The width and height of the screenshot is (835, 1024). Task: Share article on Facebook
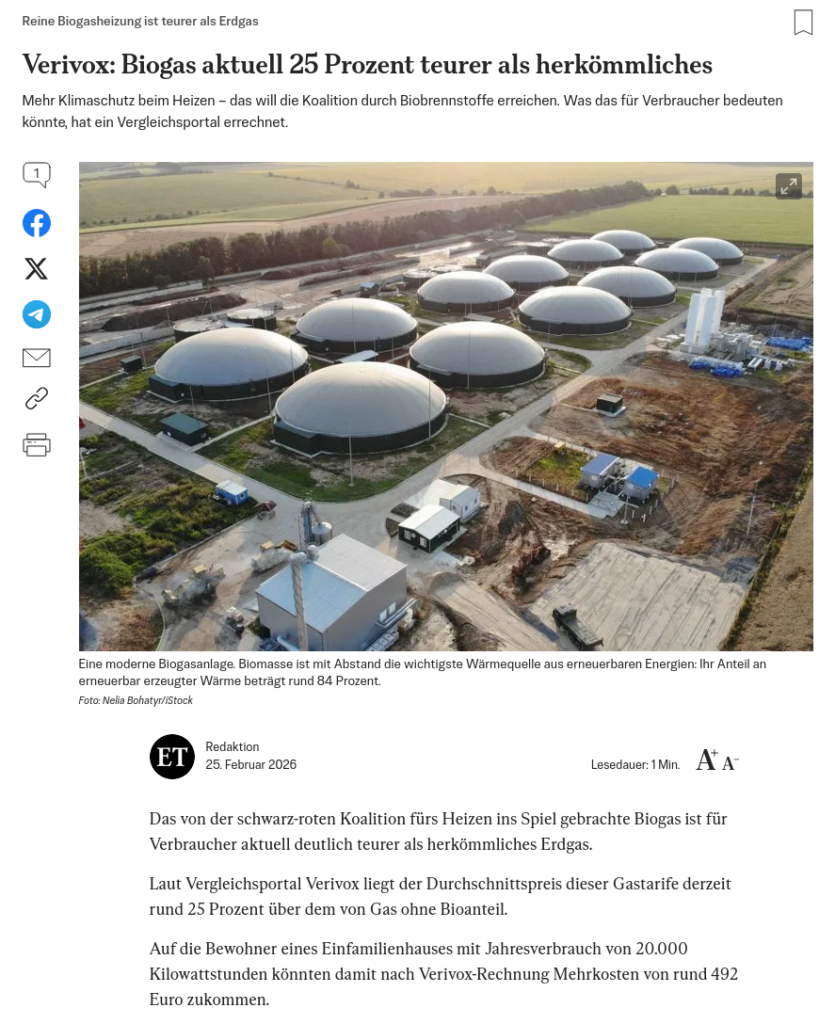(36, 223)
